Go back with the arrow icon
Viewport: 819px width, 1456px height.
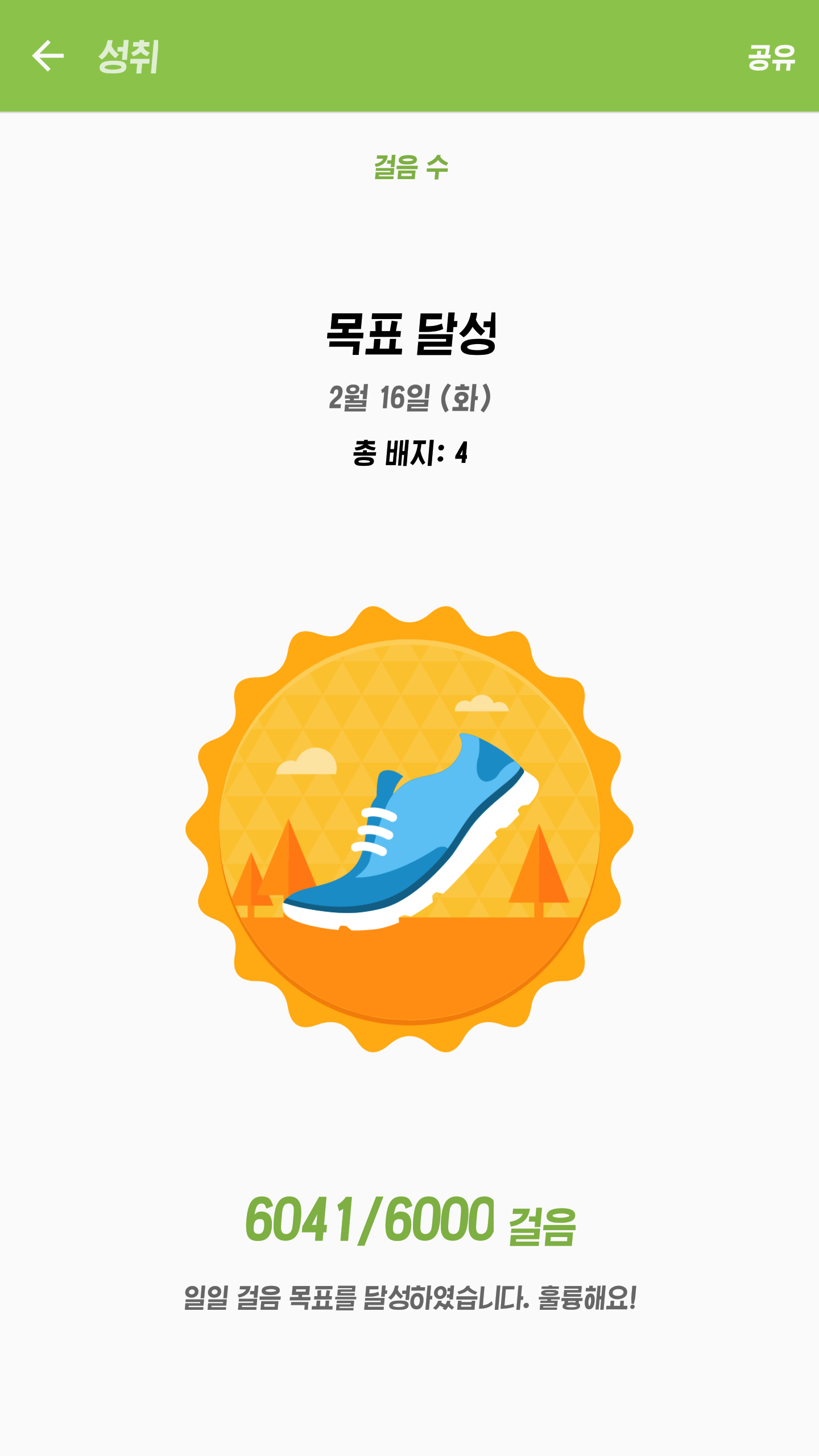[48, 56]
